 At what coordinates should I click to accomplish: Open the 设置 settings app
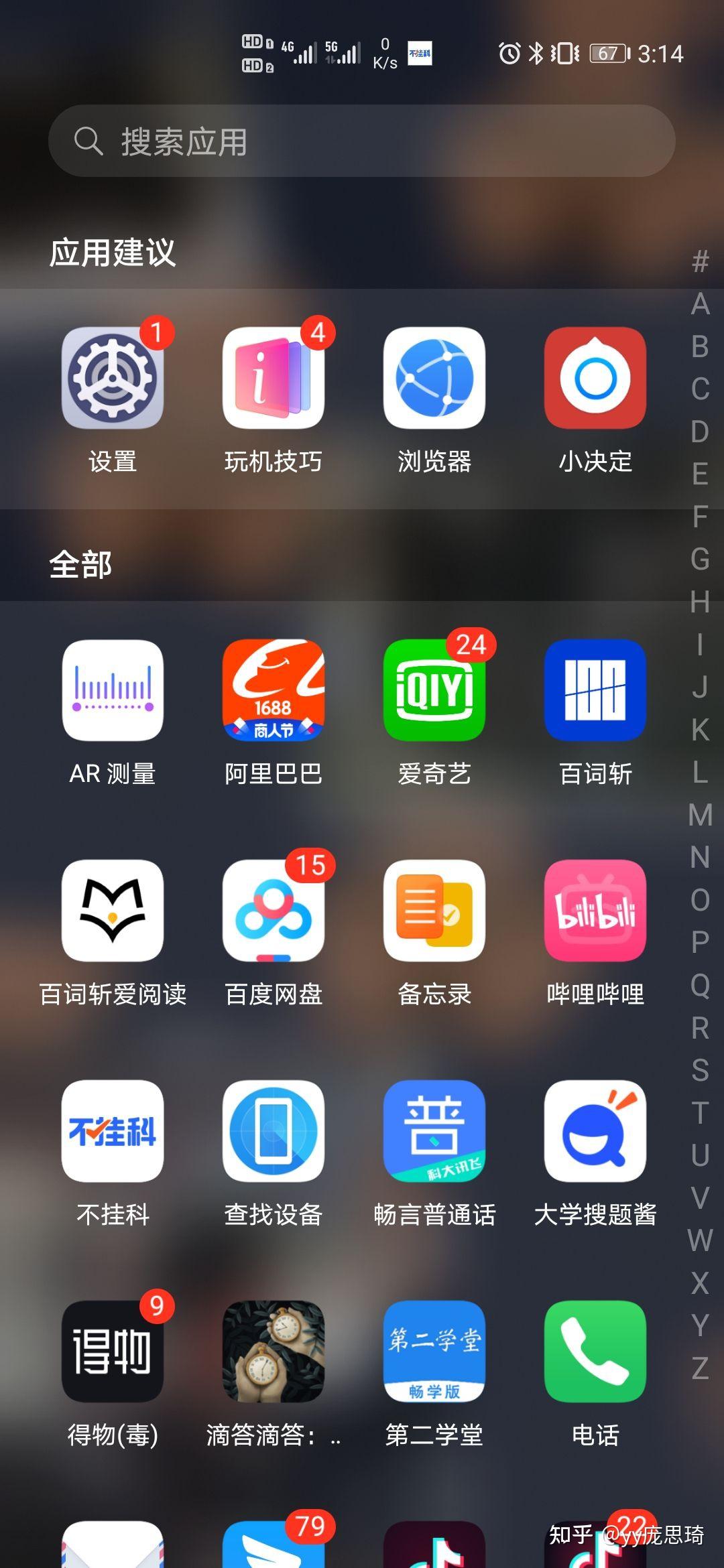click(113, 379)
